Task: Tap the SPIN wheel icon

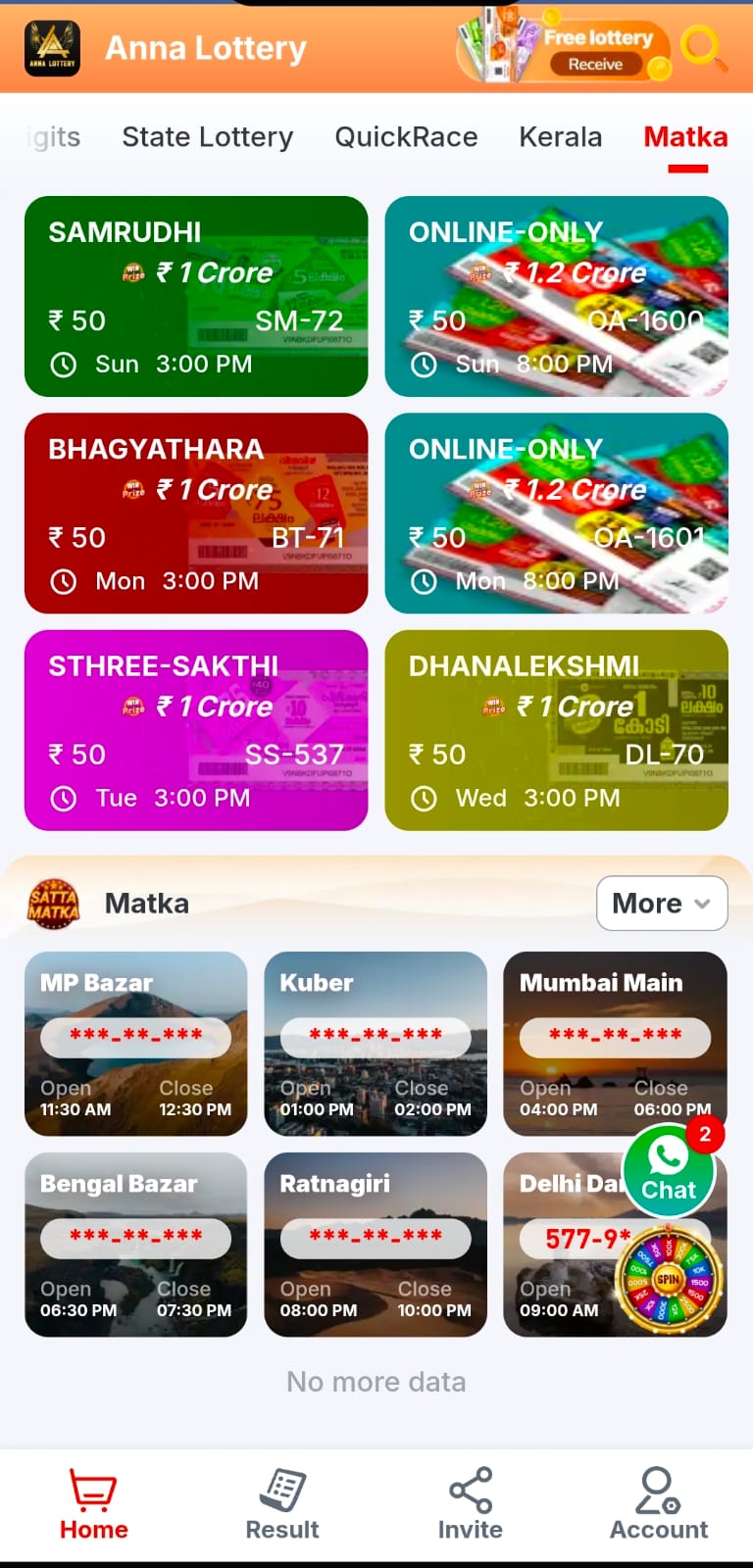Action: click(669, 1280)
